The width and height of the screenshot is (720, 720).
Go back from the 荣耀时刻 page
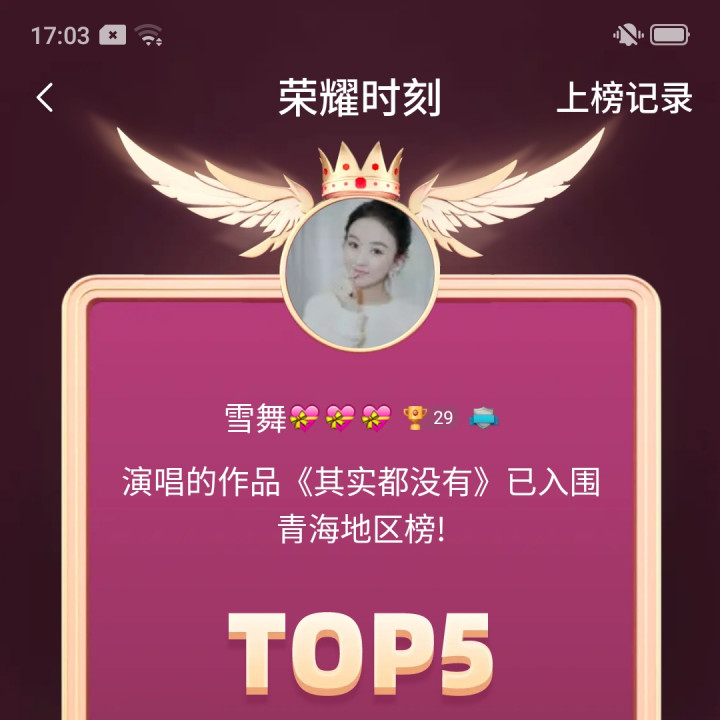(x=45, y=98)
